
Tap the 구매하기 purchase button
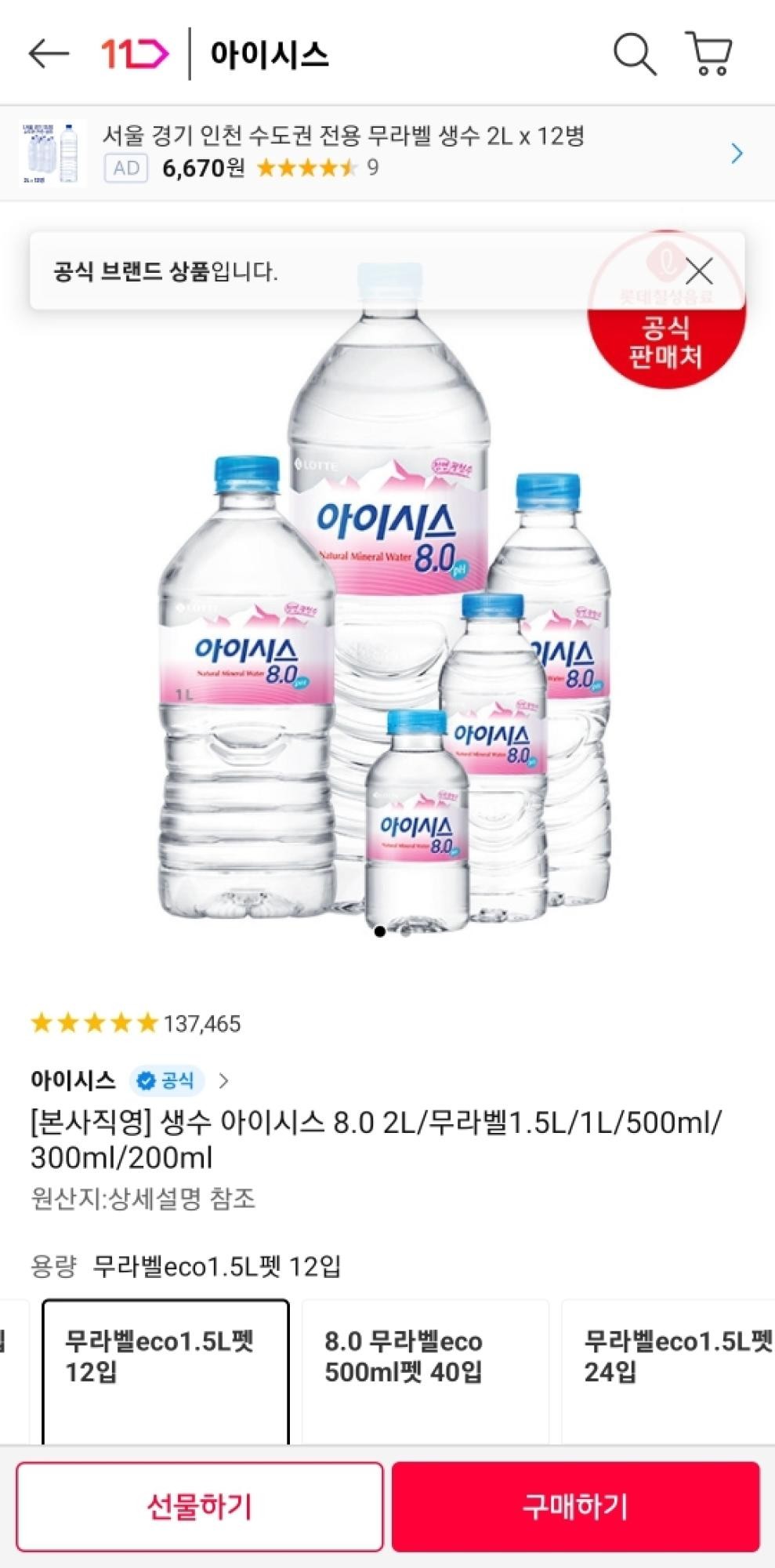tap(576, 1506)
